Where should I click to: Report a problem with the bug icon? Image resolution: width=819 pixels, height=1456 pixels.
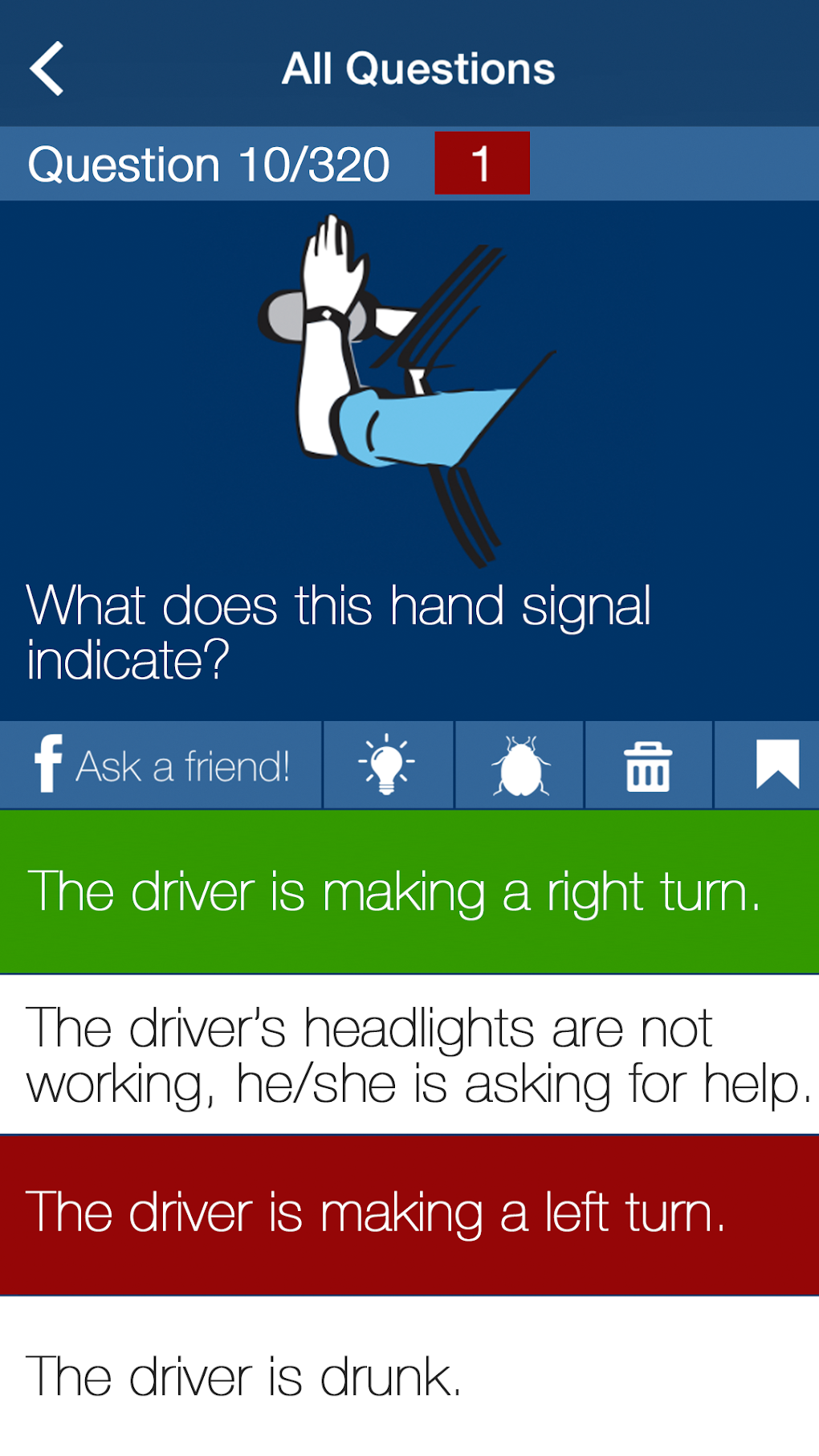[520, 765]
